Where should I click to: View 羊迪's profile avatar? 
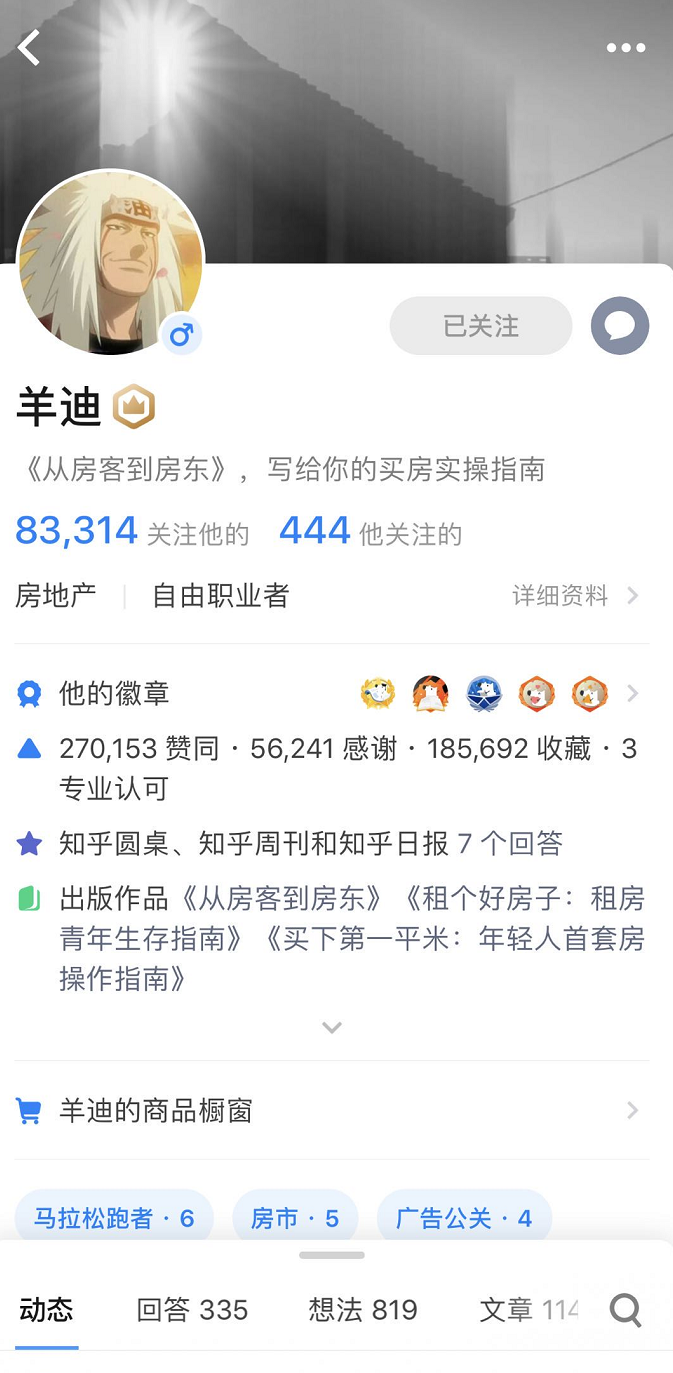click(x=111, y=262)
